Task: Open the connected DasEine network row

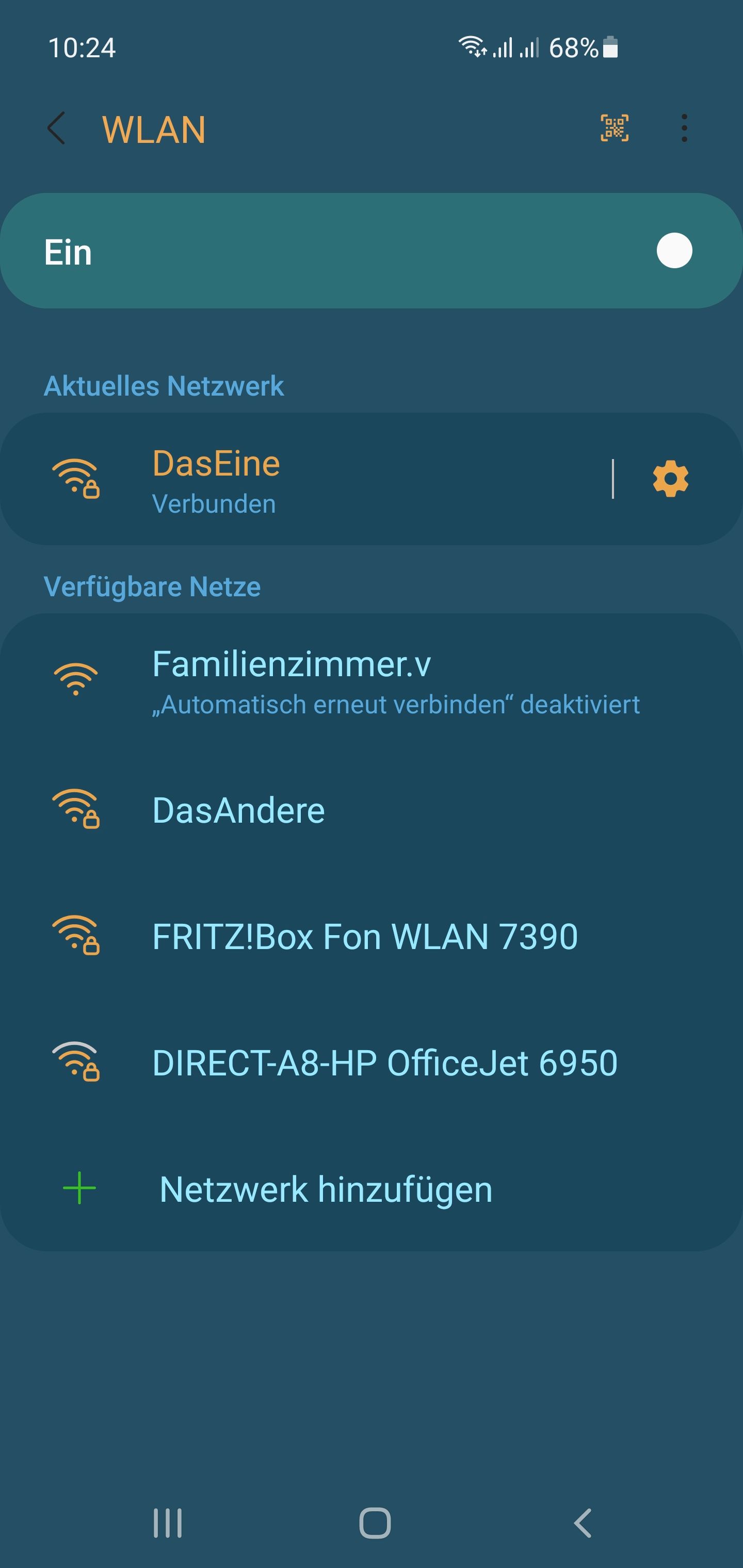Action: click(304, 480)
